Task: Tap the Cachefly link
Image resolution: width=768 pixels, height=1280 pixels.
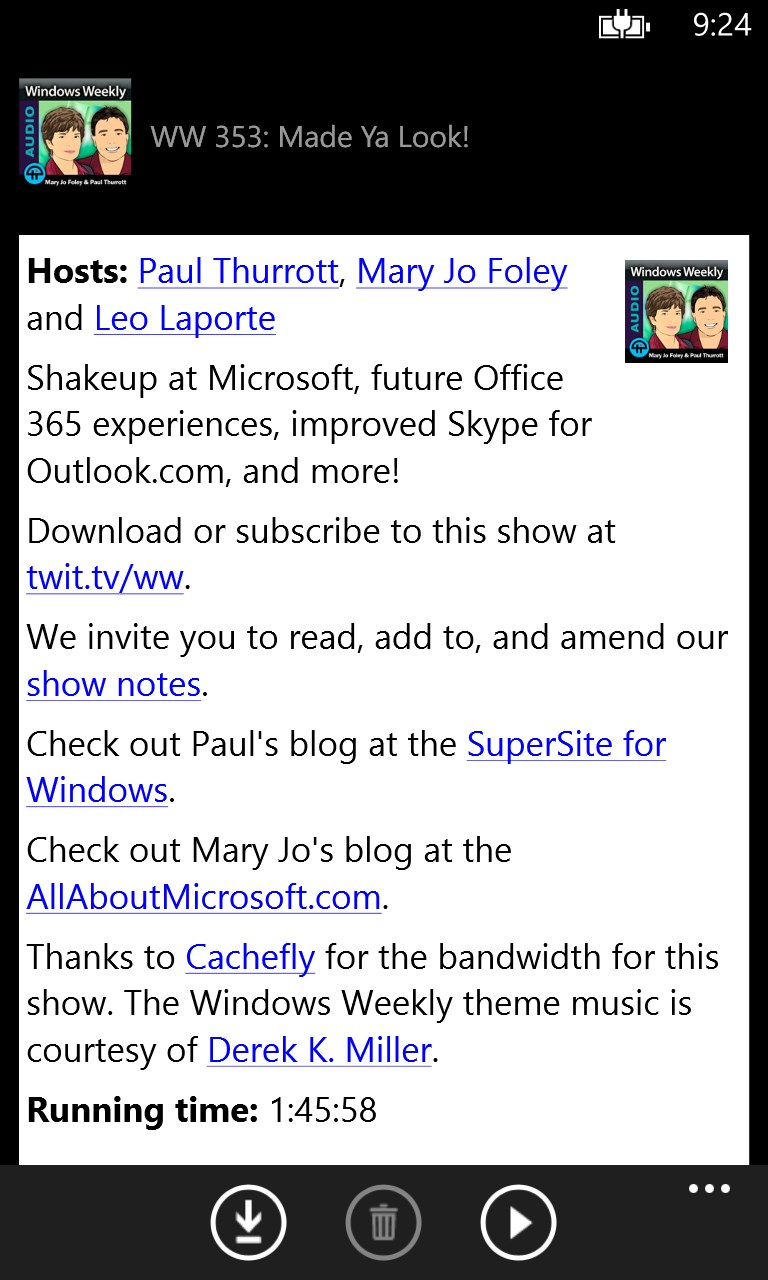Action: (250, 957)
